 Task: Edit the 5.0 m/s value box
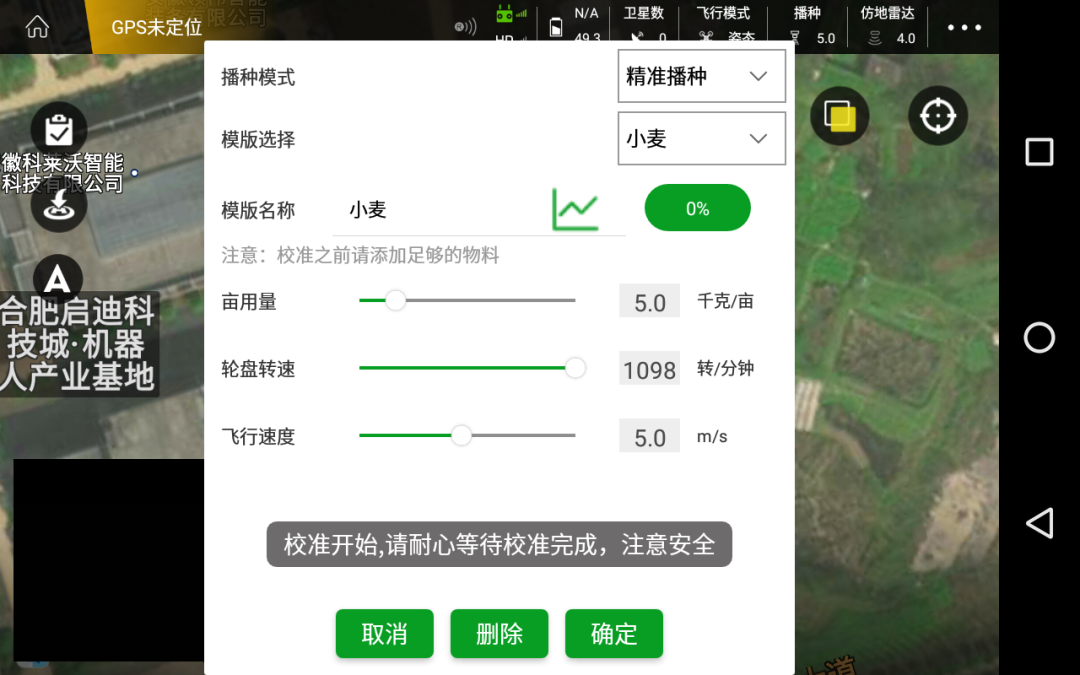(650, 437)
